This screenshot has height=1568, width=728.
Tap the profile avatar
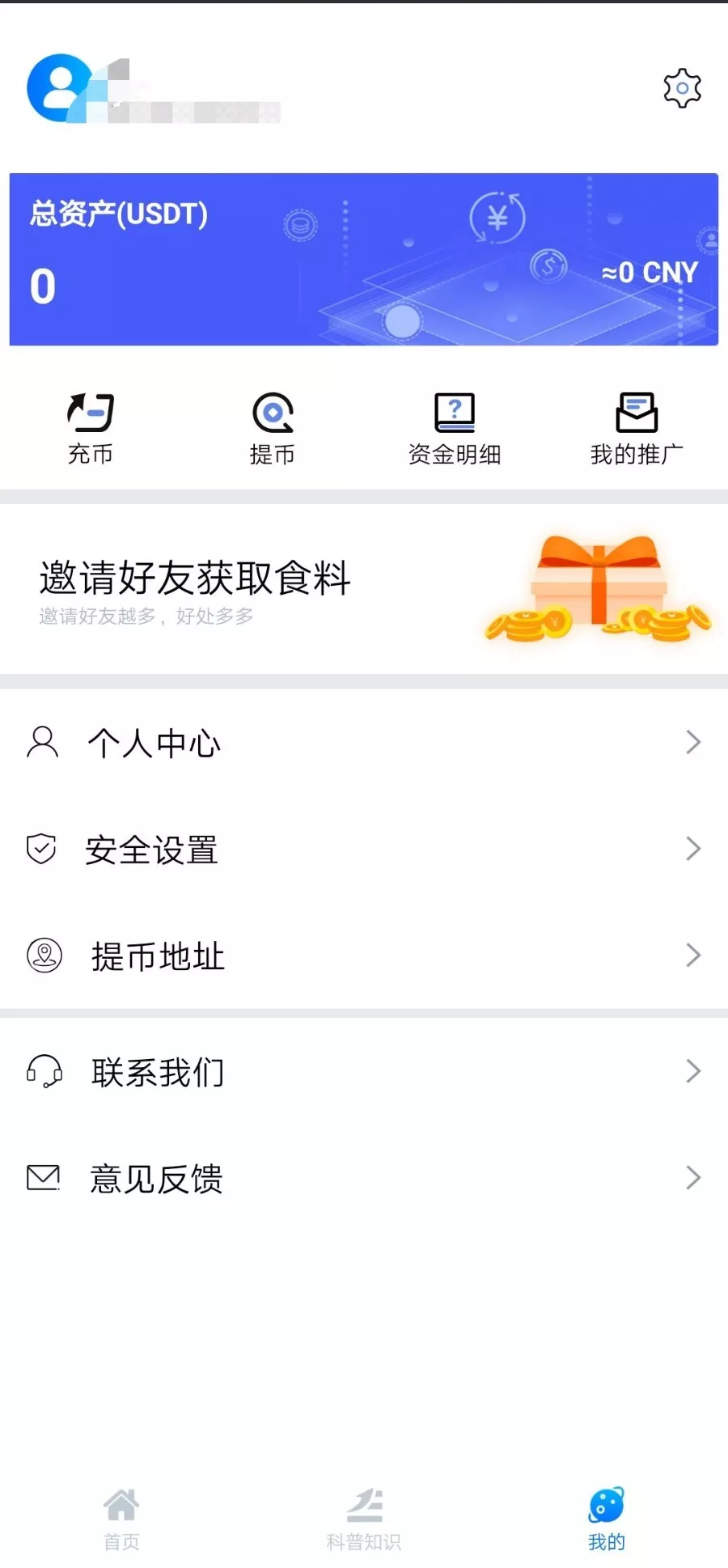(58, 88)
